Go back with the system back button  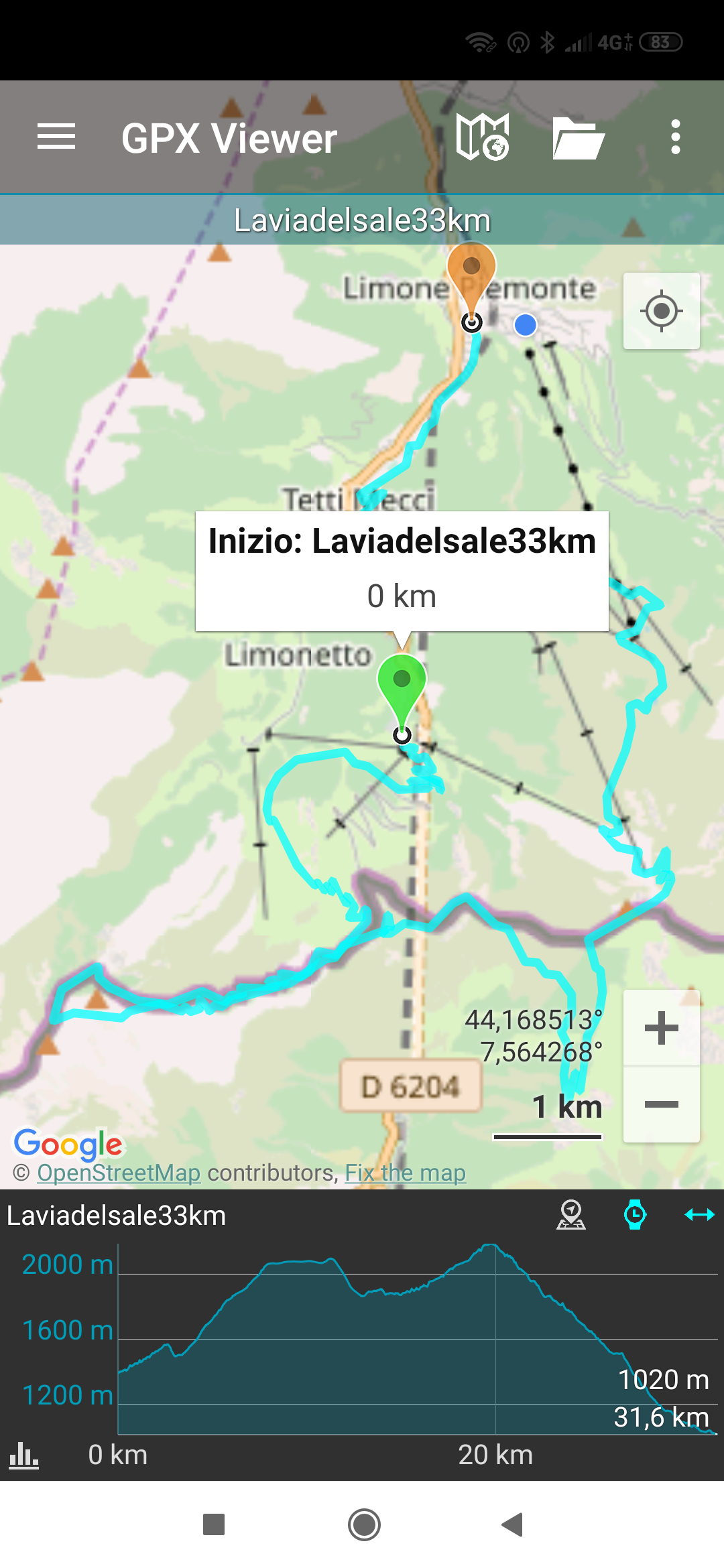(x=513, y=1524)
